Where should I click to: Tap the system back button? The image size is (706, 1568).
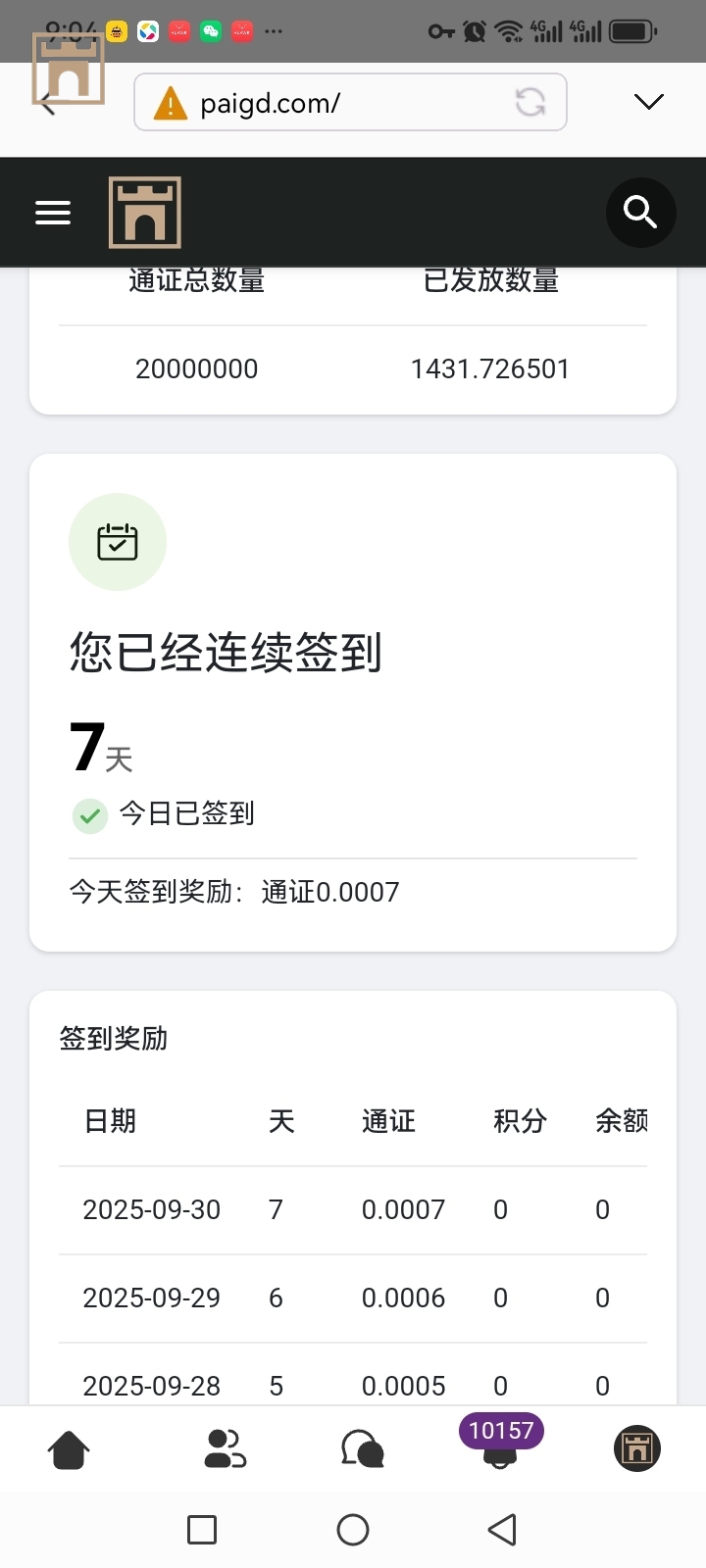tap(502, 1530)
